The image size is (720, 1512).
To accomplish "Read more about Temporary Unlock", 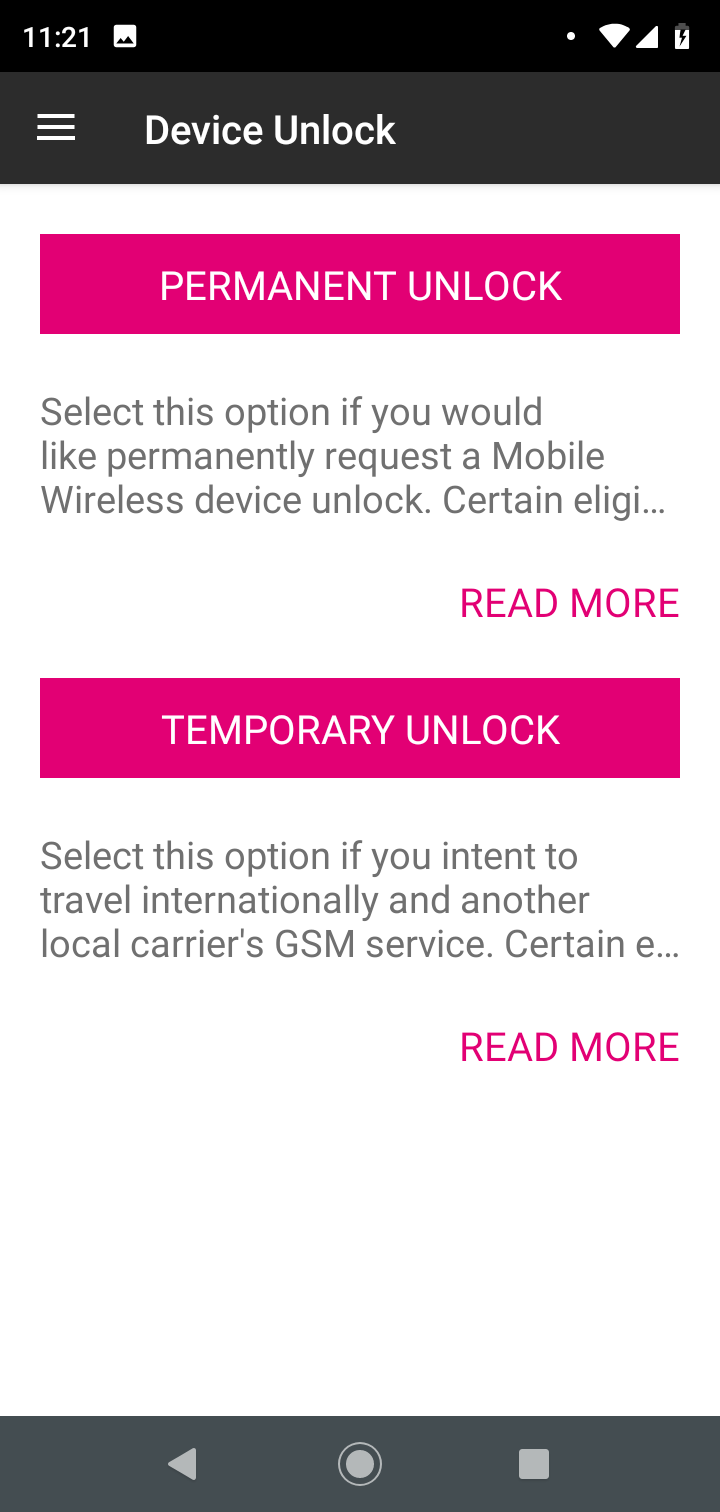I will click(x=569, y=1047).
